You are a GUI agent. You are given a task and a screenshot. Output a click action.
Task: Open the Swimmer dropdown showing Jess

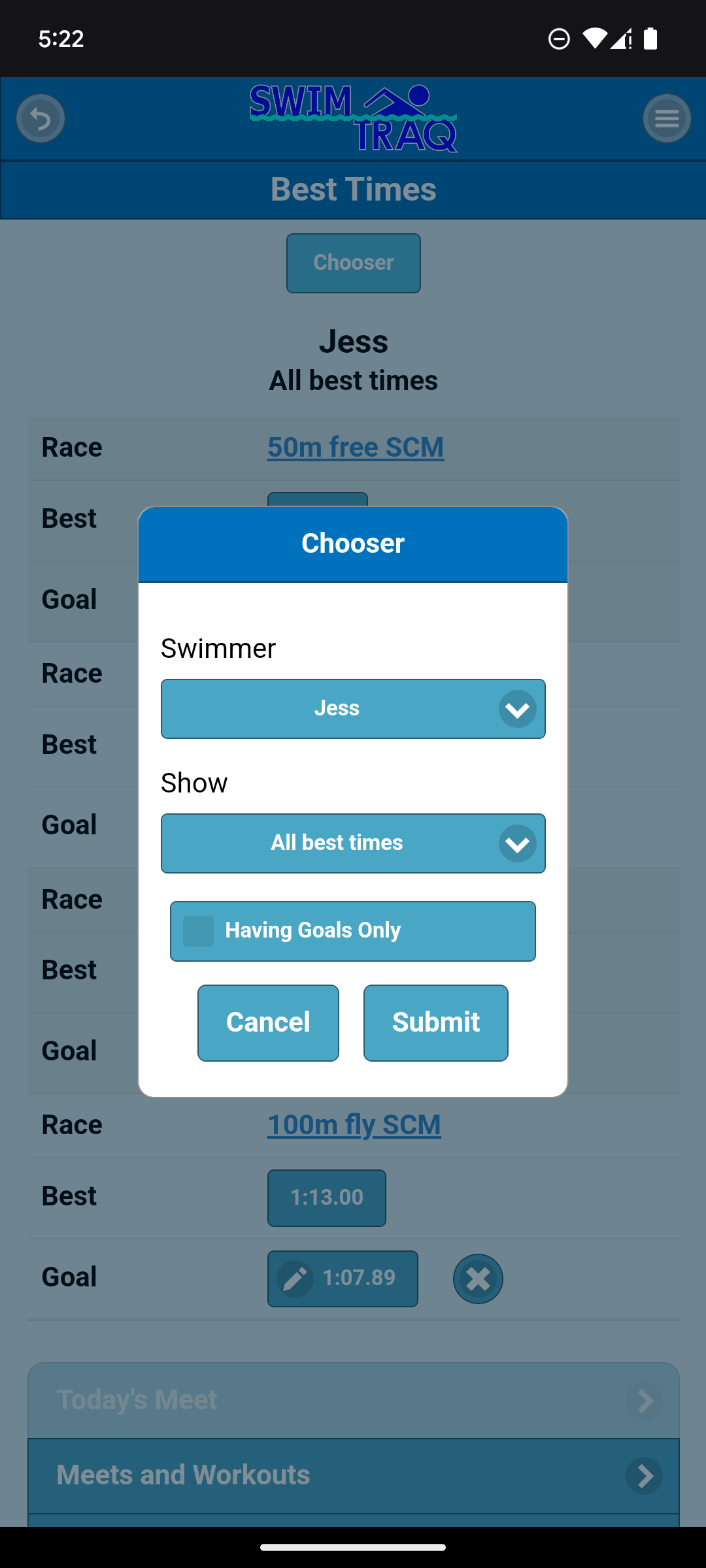(353, 709)
